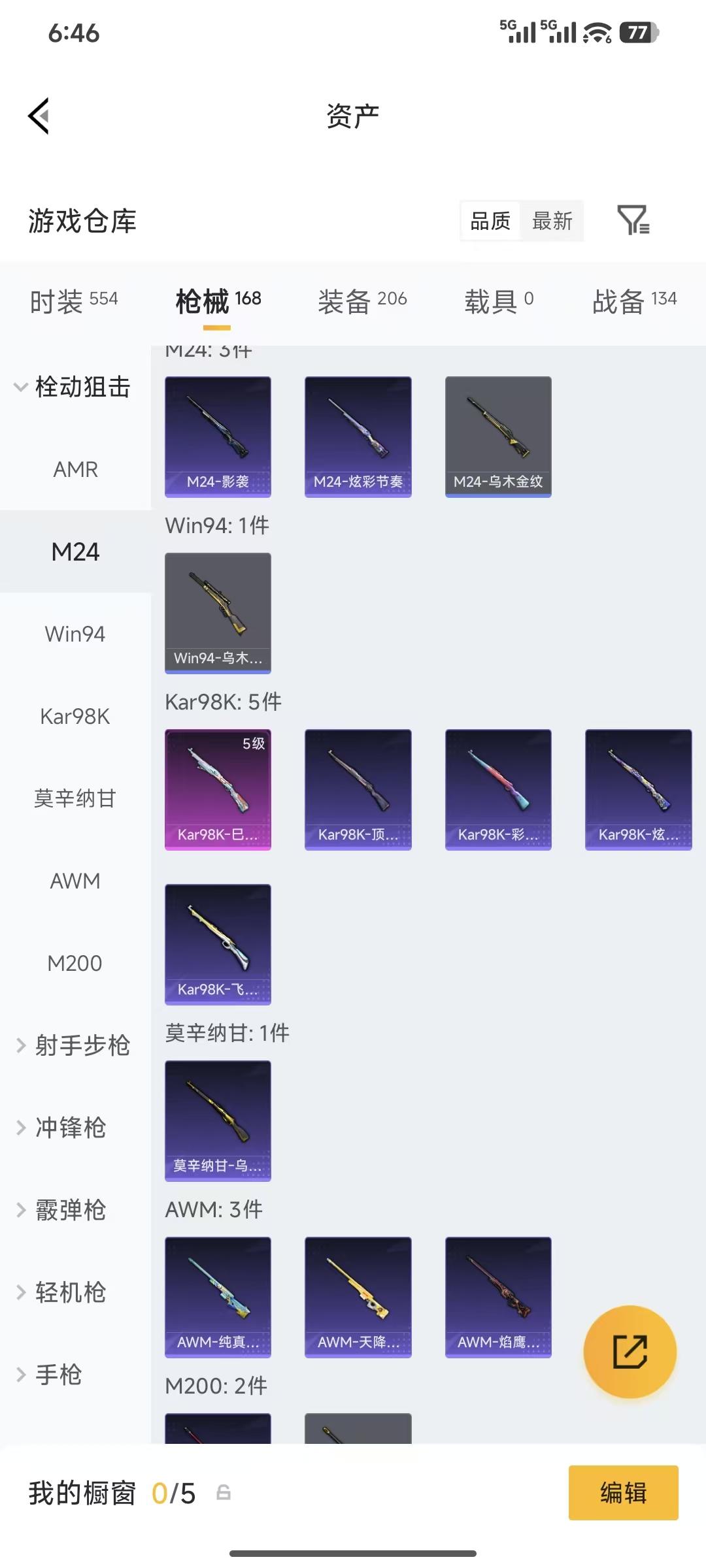706x1568 pixels.
Task: Select AWM in the sidebar
Action: [x=75, y=881]
